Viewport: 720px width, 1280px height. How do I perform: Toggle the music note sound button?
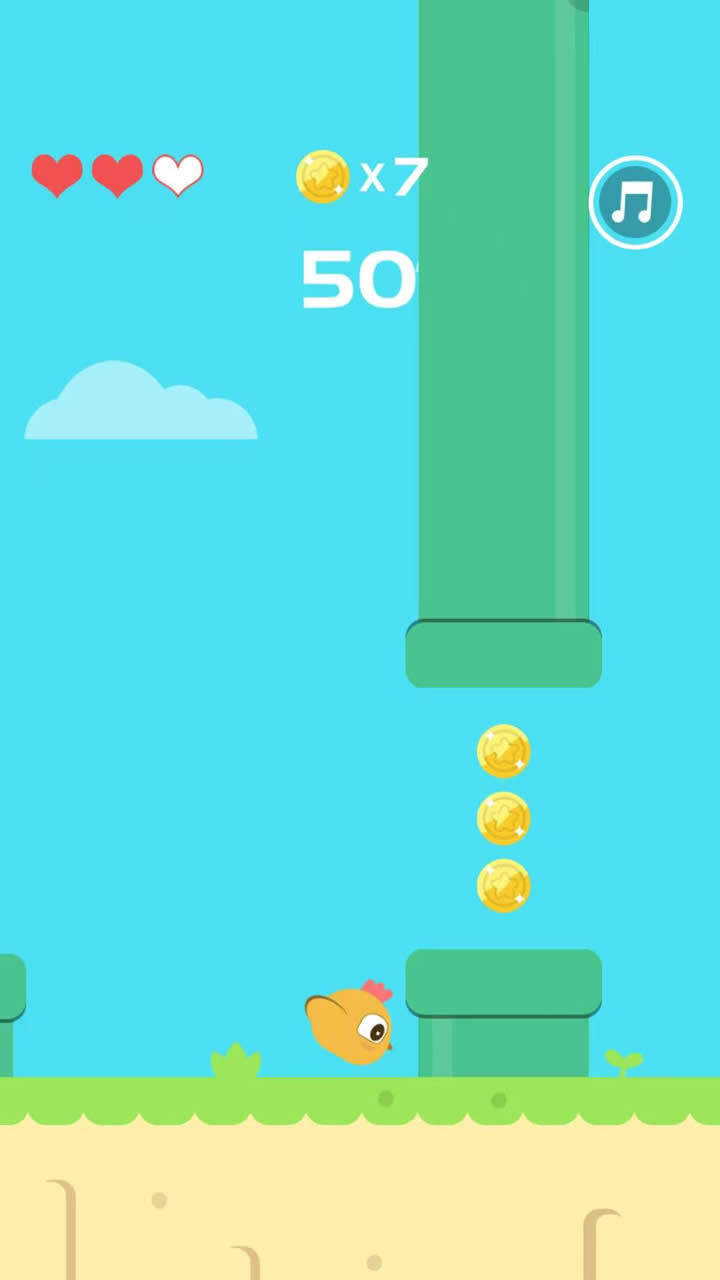(x=635, y=202)
